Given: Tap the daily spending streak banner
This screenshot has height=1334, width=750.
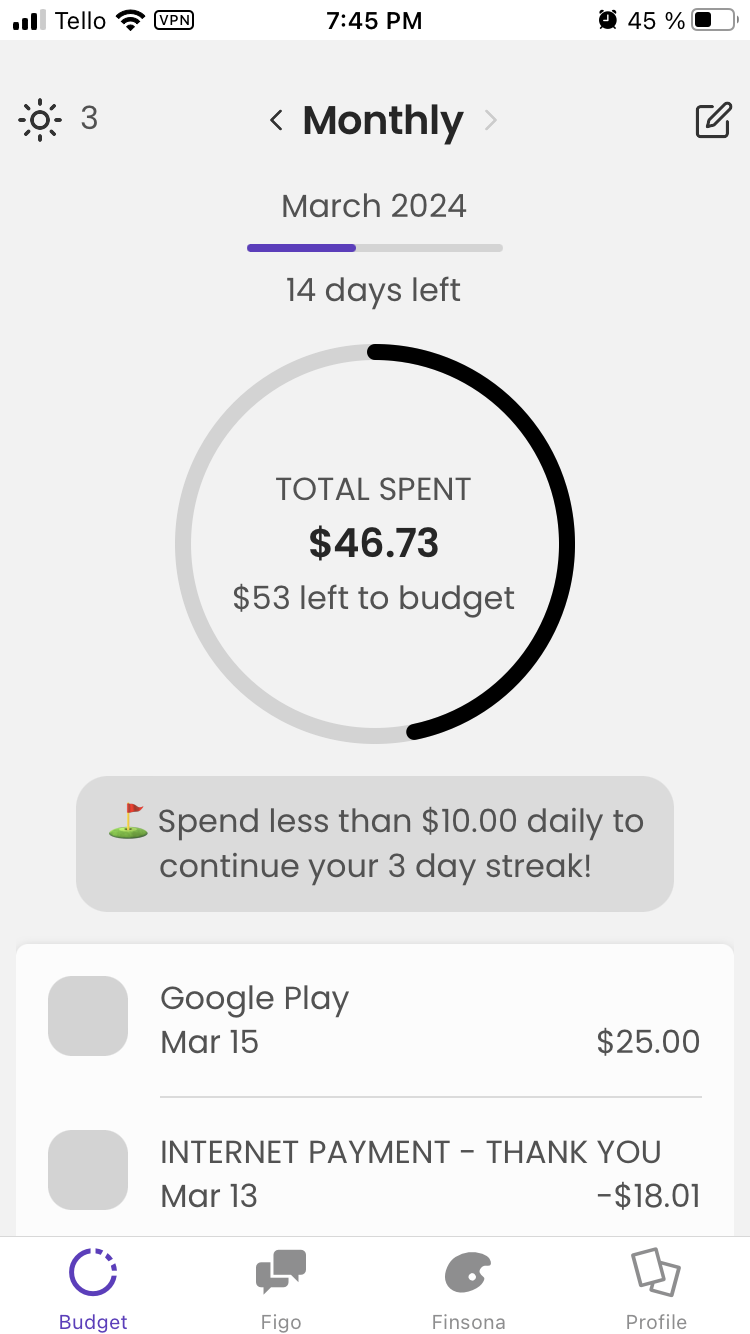Looking at the screenshot, I should click(x=375, y=844).
